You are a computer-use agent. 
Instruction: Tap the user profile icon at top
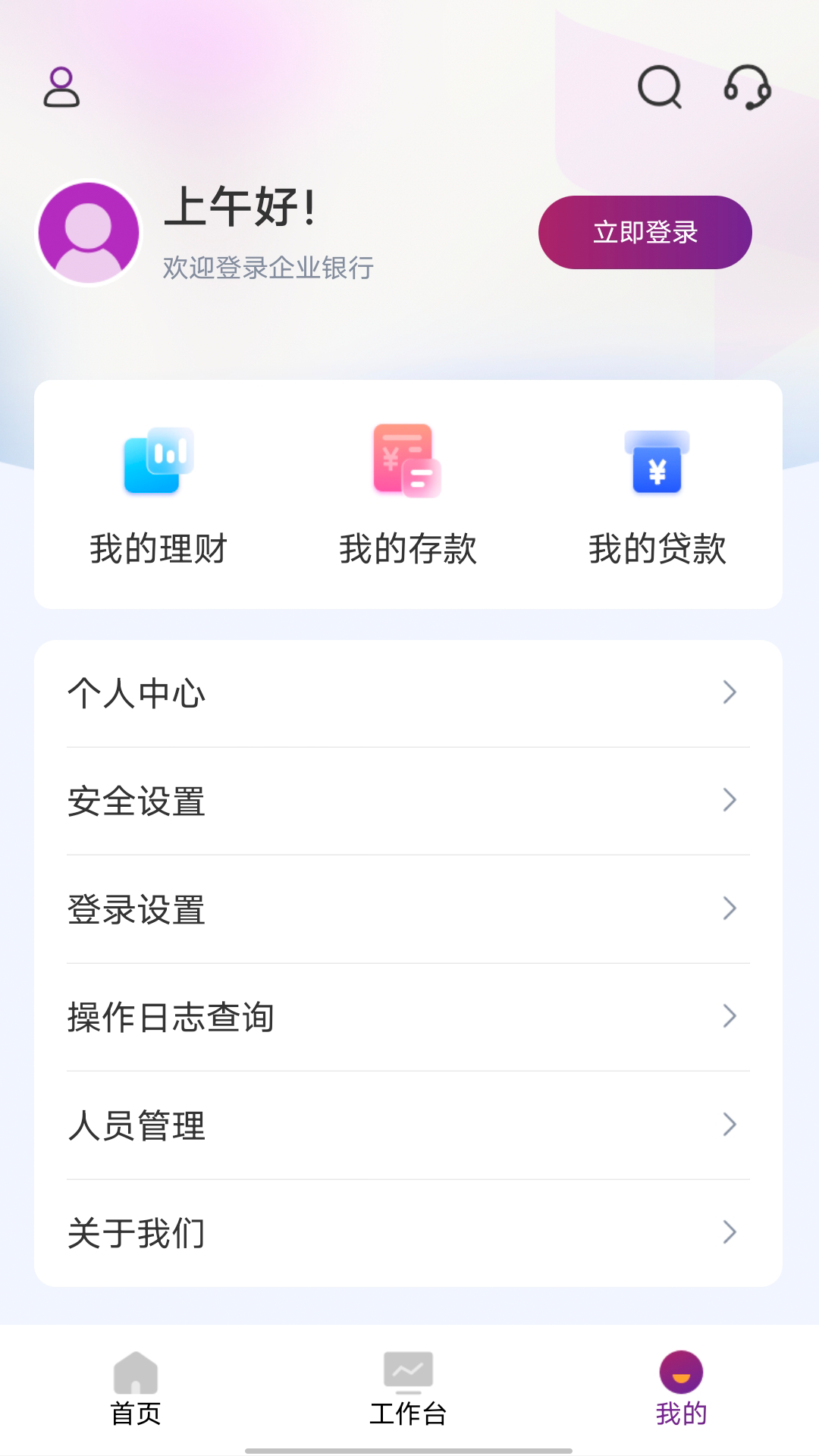point(61,87)
